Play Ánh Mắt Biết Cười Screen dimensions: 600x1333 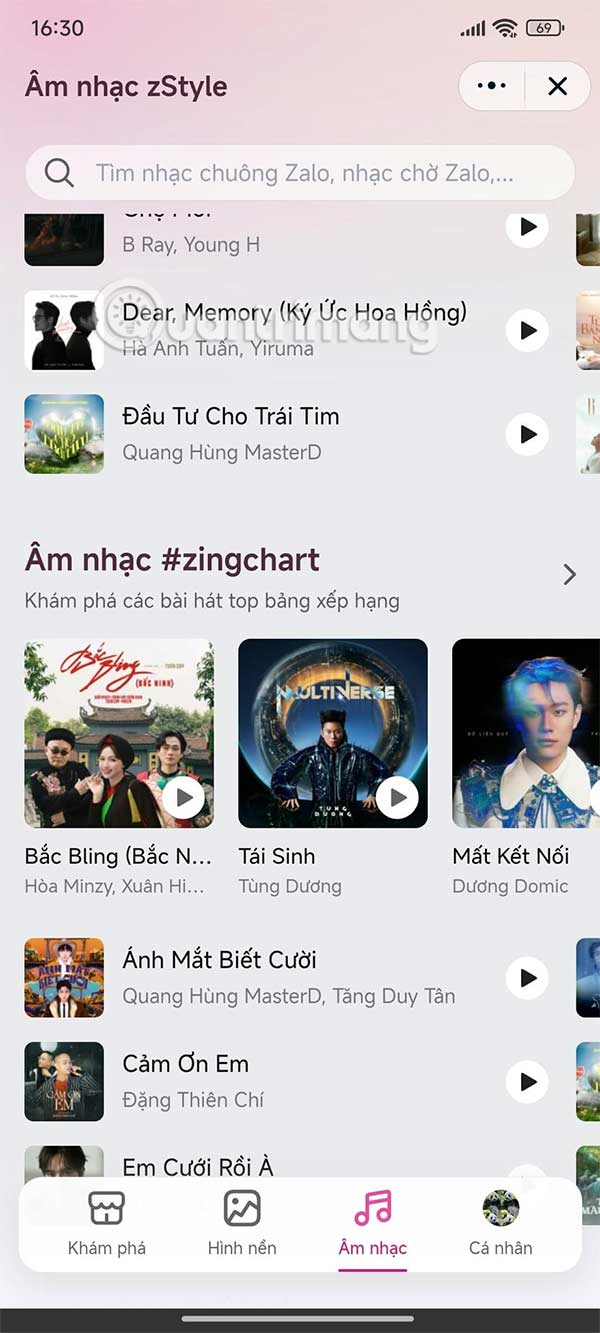pyautogui.click(x=526, y=978)
